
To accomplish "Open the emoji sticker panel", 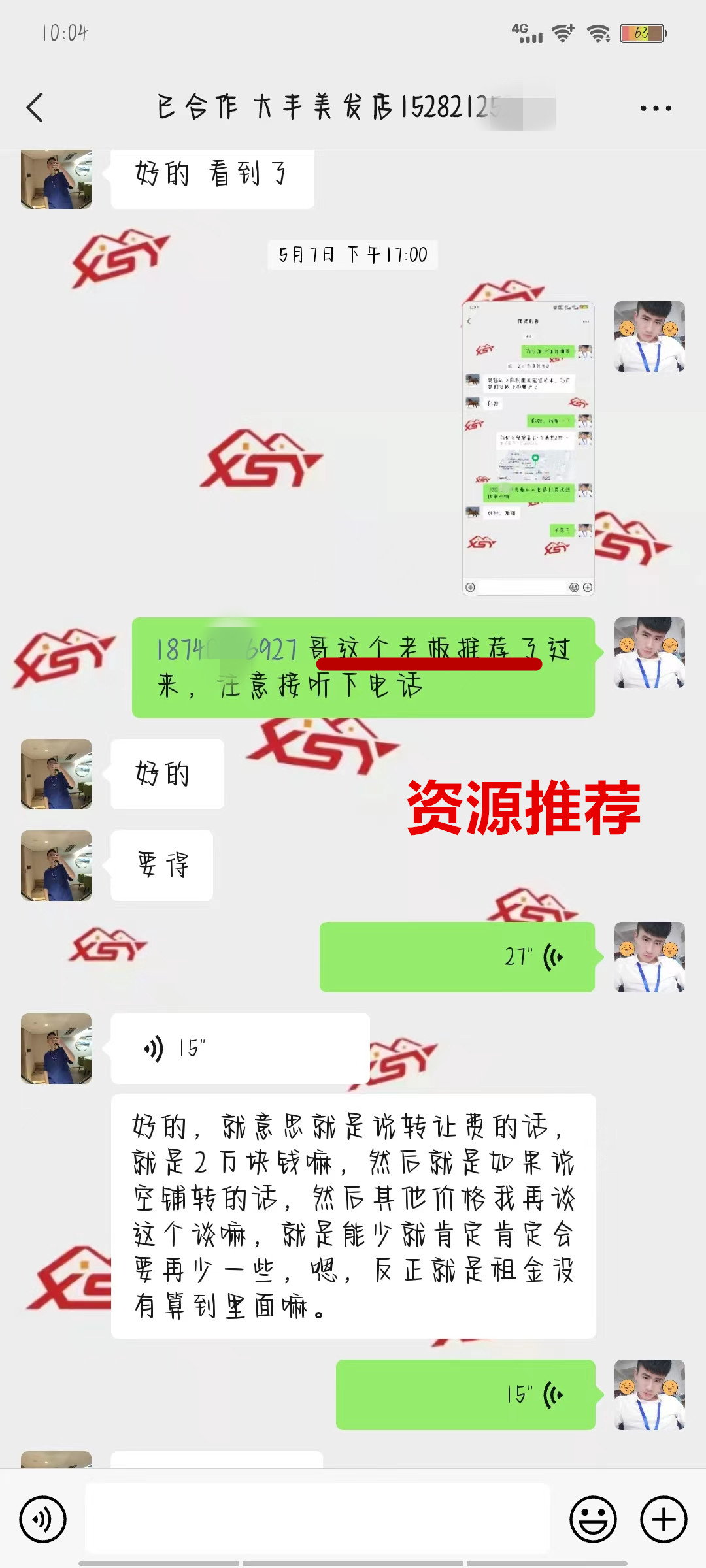I will point(593,1519).
